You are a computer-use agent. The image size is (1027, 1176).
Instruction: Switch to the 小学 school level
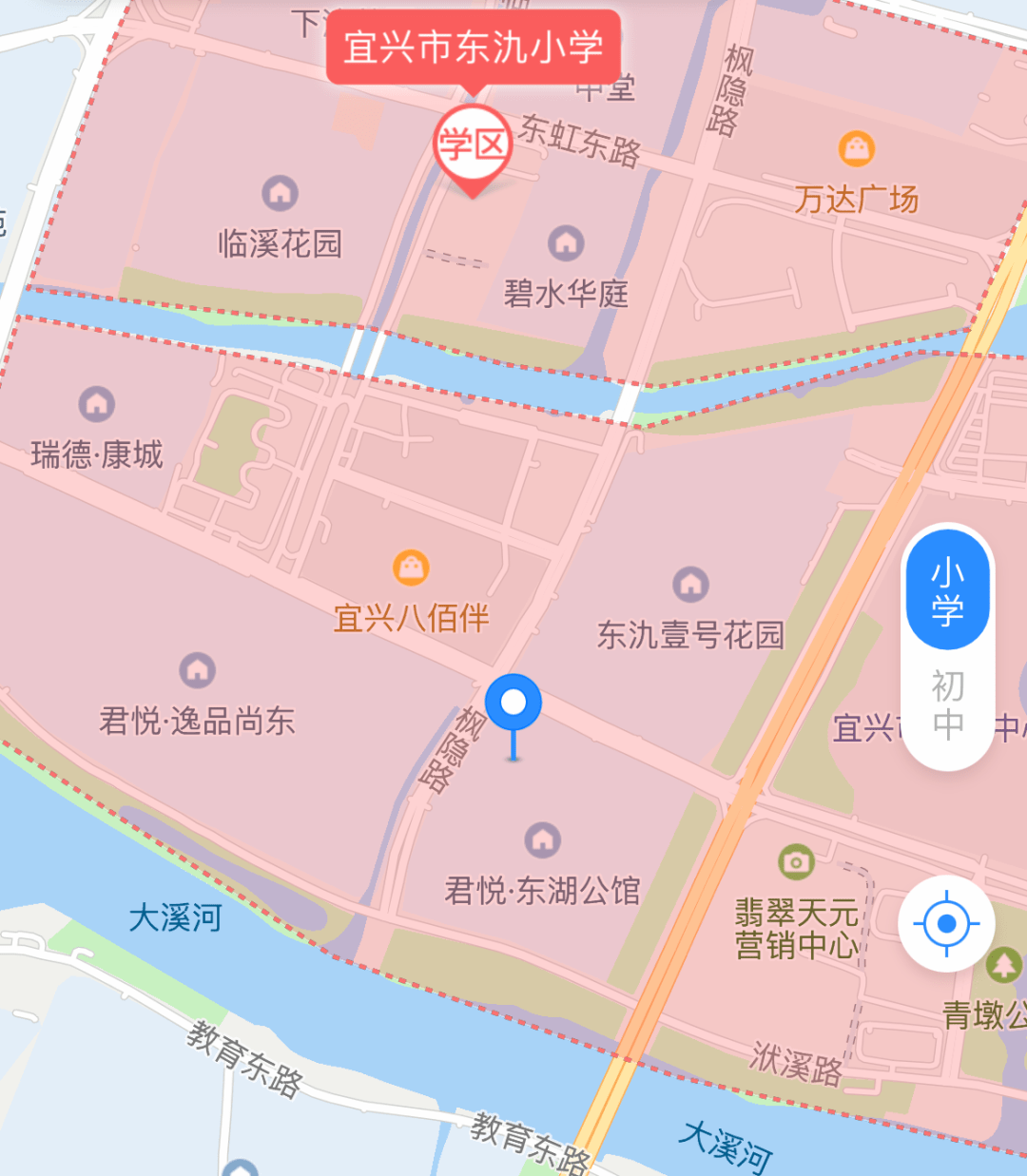point(947,590)
